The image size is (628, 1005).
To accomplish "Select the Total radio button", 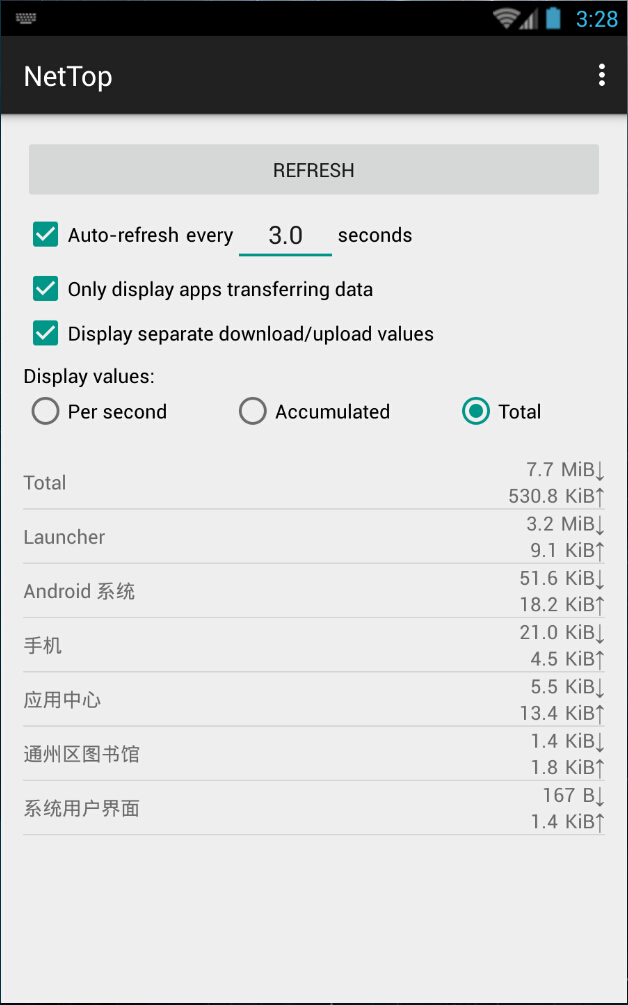I will [x=476, y=411].
